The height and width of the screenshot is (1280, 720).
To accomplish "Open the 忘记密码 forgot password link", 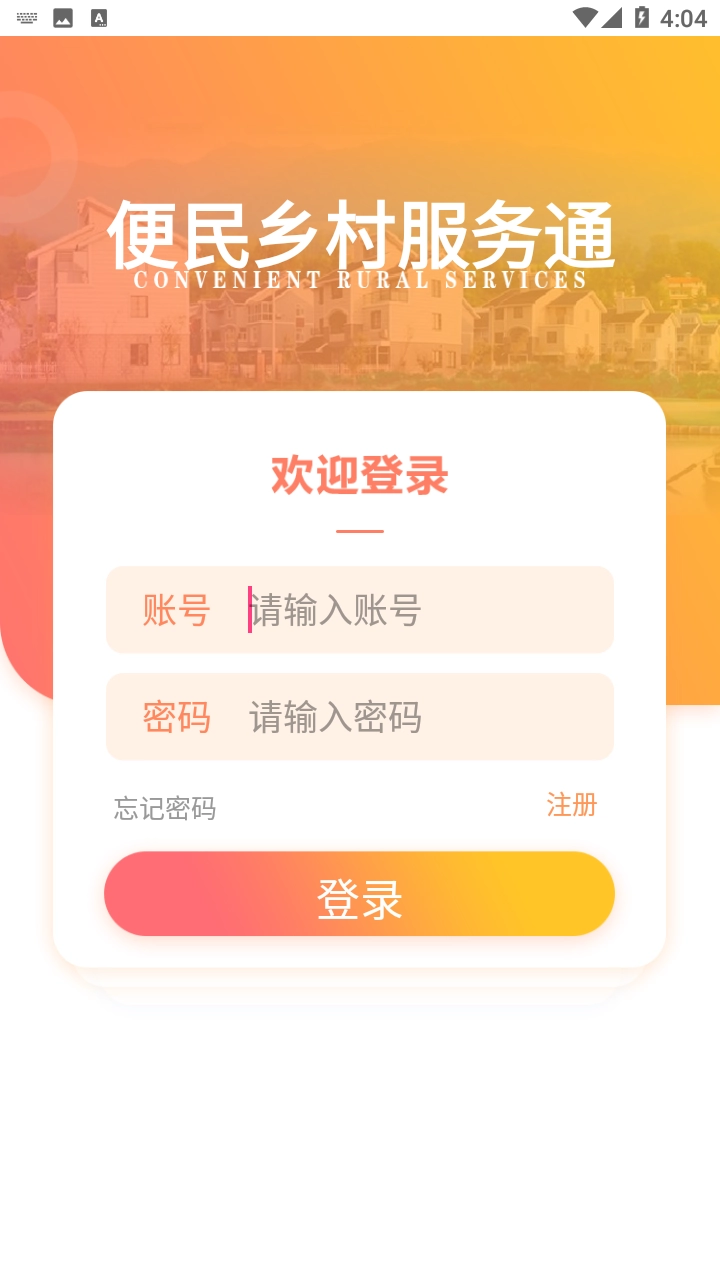I will 165,808.
